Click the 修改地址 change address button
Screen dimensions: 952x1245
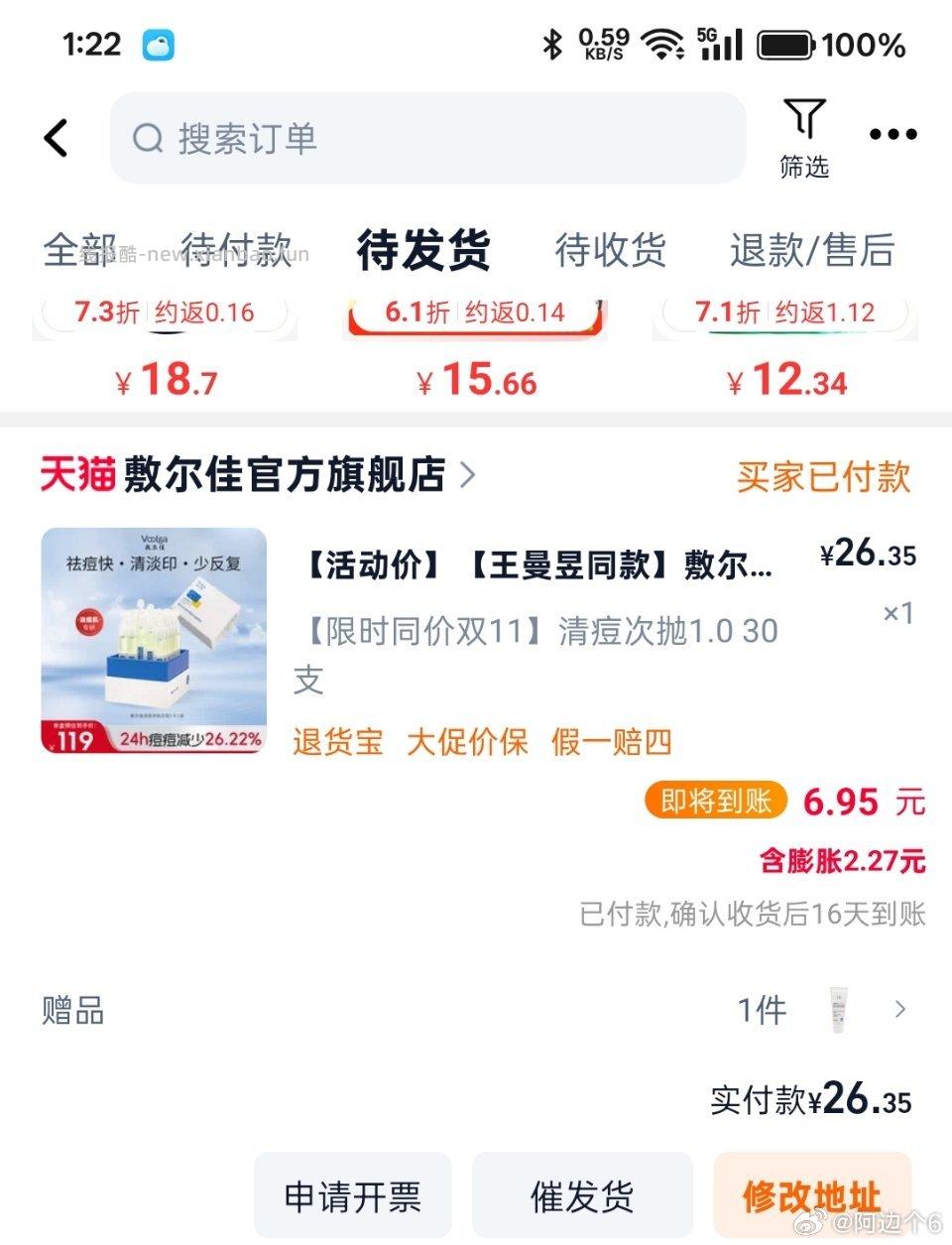tap(812, 1194)
